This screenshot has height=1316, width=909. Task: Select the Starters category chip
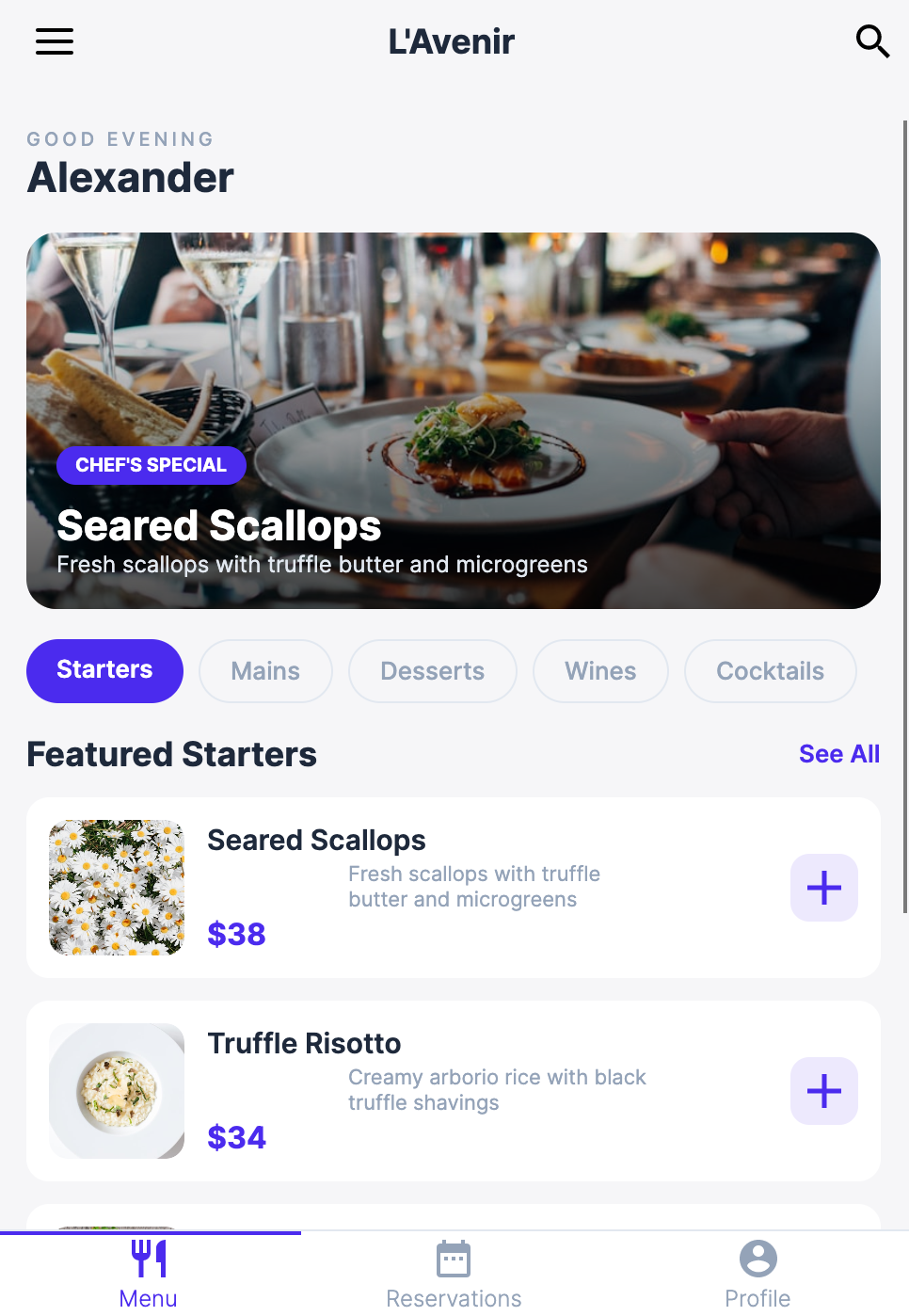pyautogui.click(x=104, y=670)
